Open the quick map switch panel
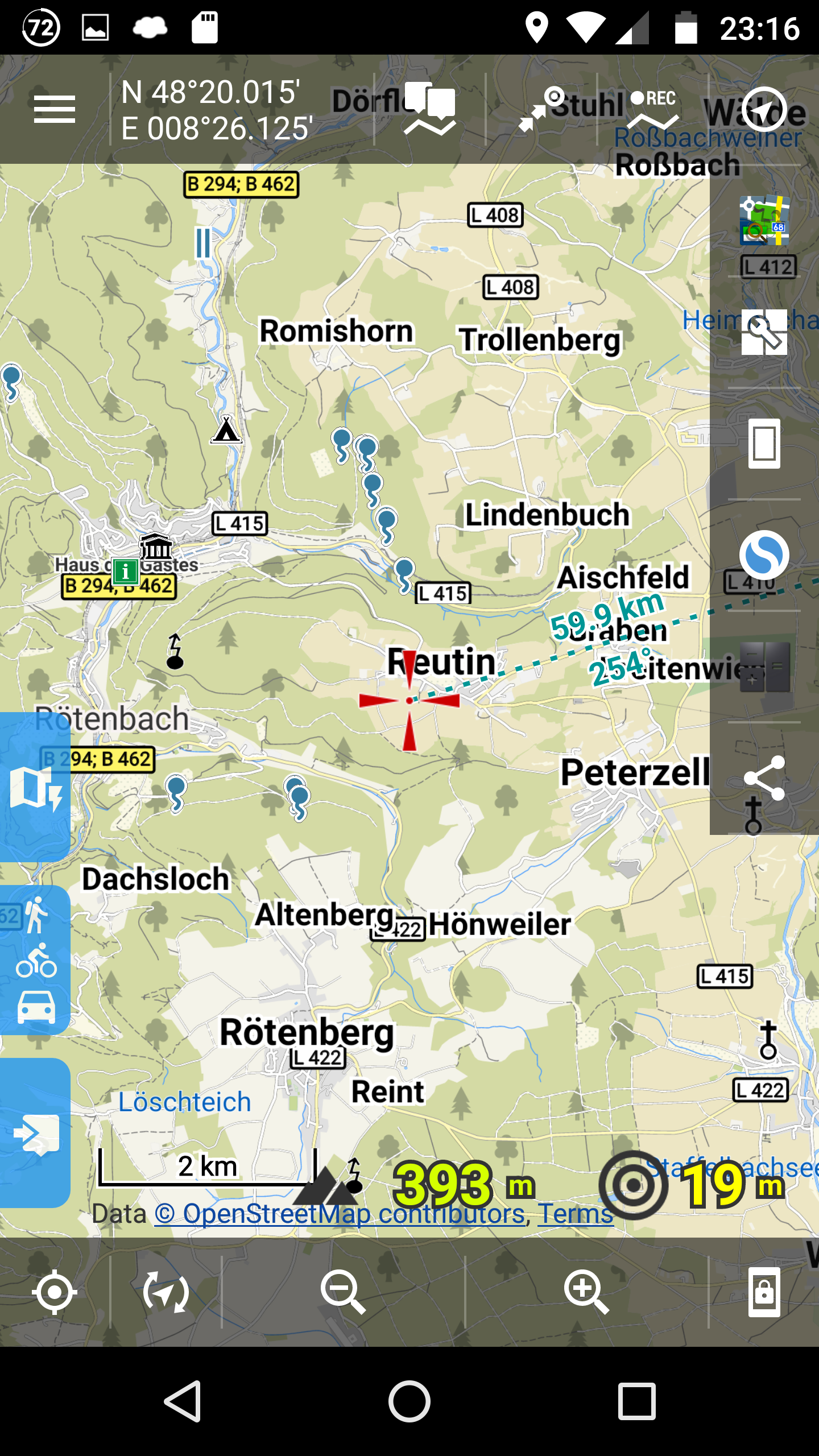 35,787
